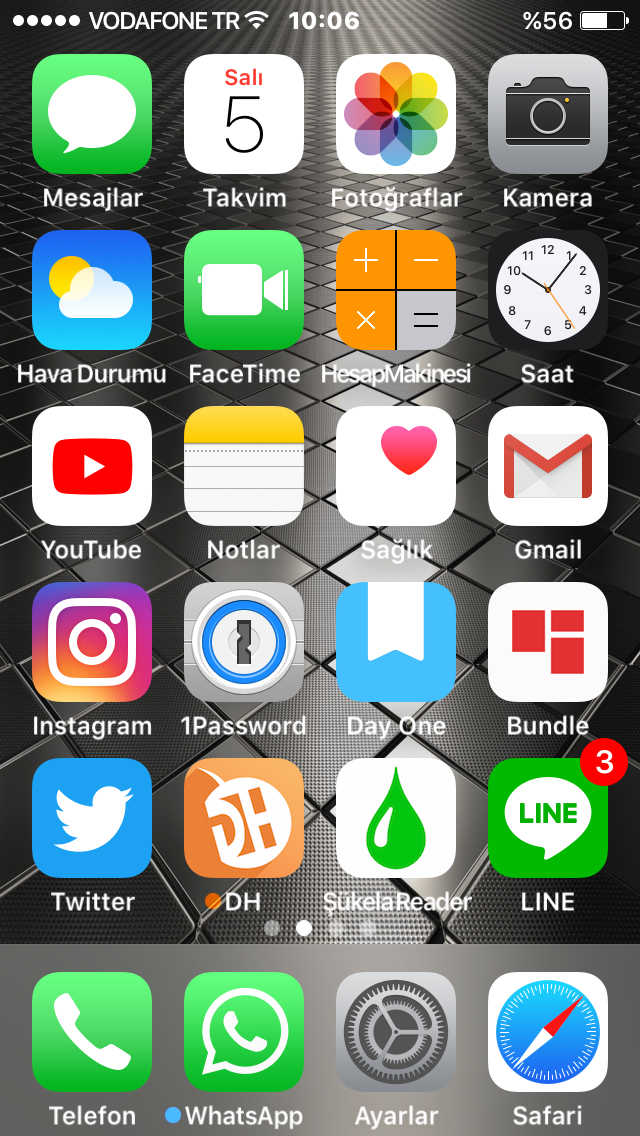The width and height of the screenshot is (640, 1136).
Task: Open the Saat clock app
Action: pyautogui.click(x=548, y=290)
